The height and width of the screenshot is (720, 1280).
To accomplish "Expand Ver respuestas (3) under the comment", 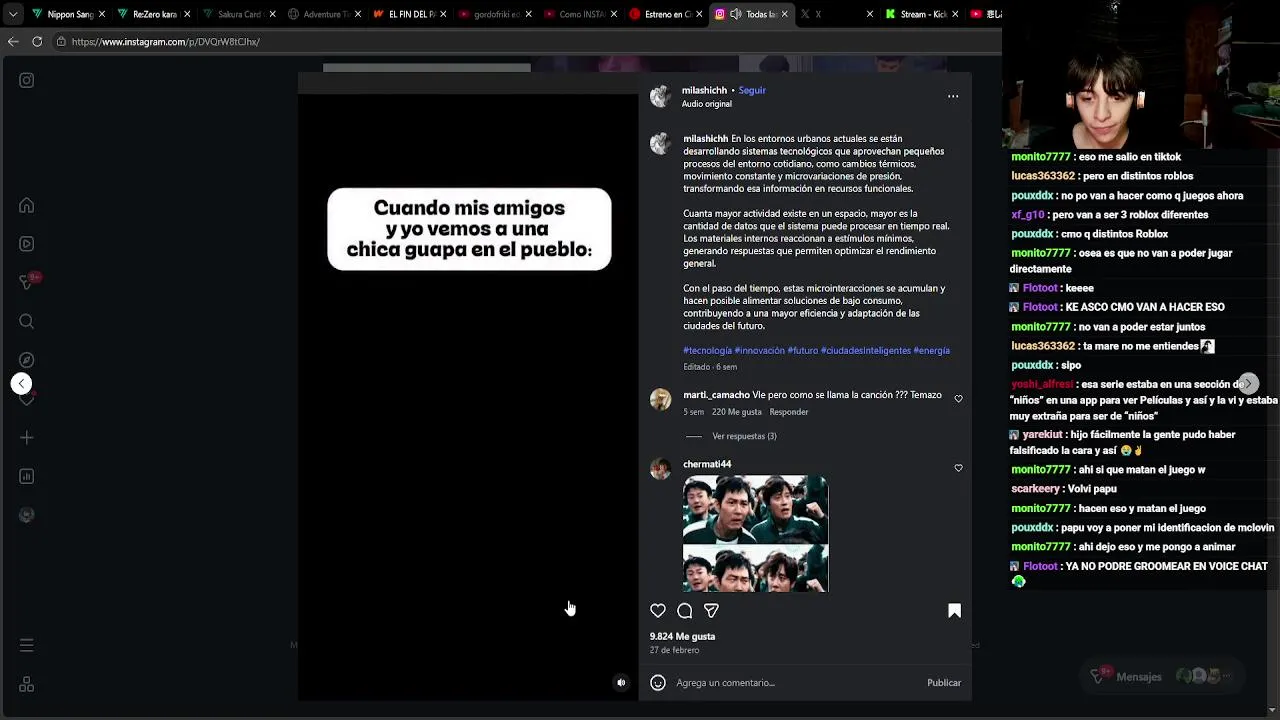I will [x=744, y=436].
